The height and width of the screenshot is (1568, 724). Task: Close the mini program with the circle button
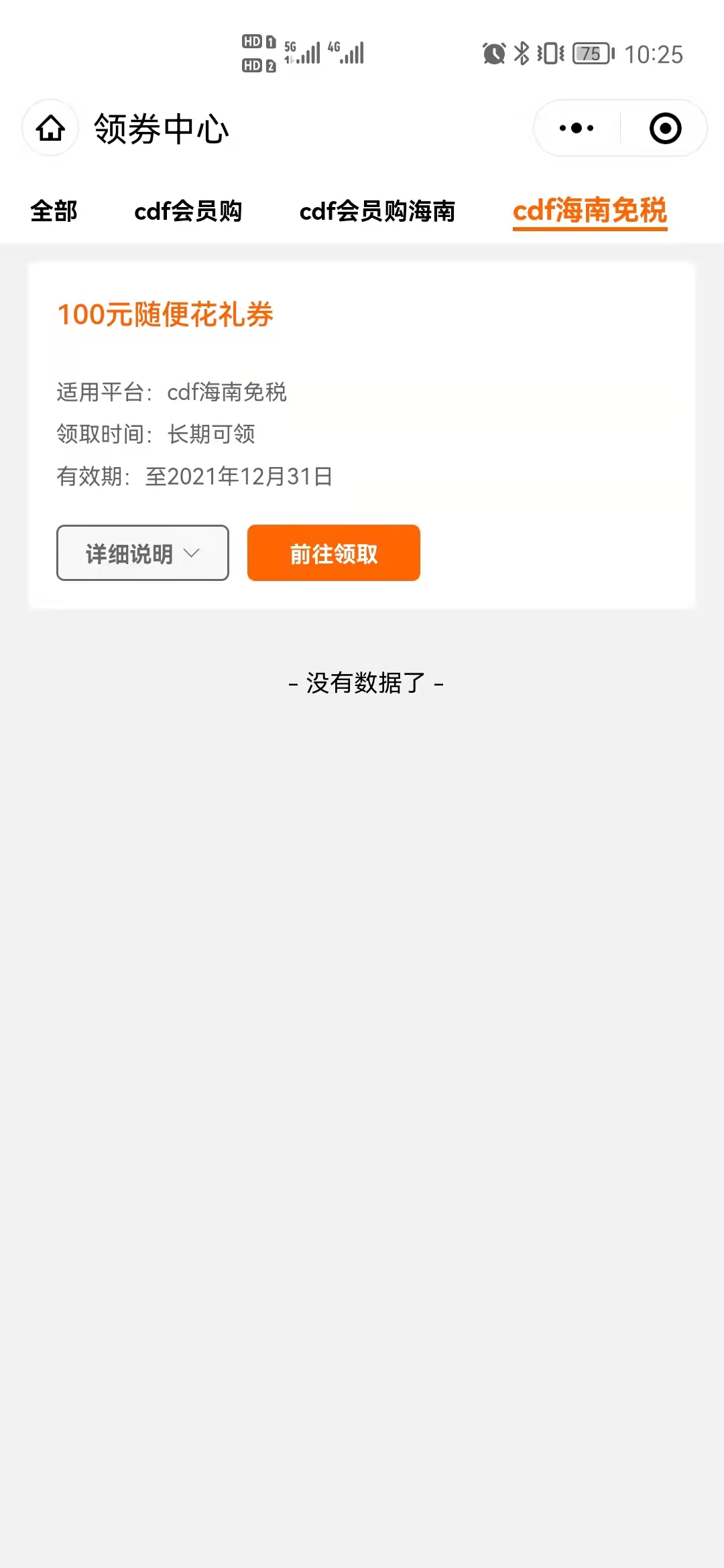point(665,128)
